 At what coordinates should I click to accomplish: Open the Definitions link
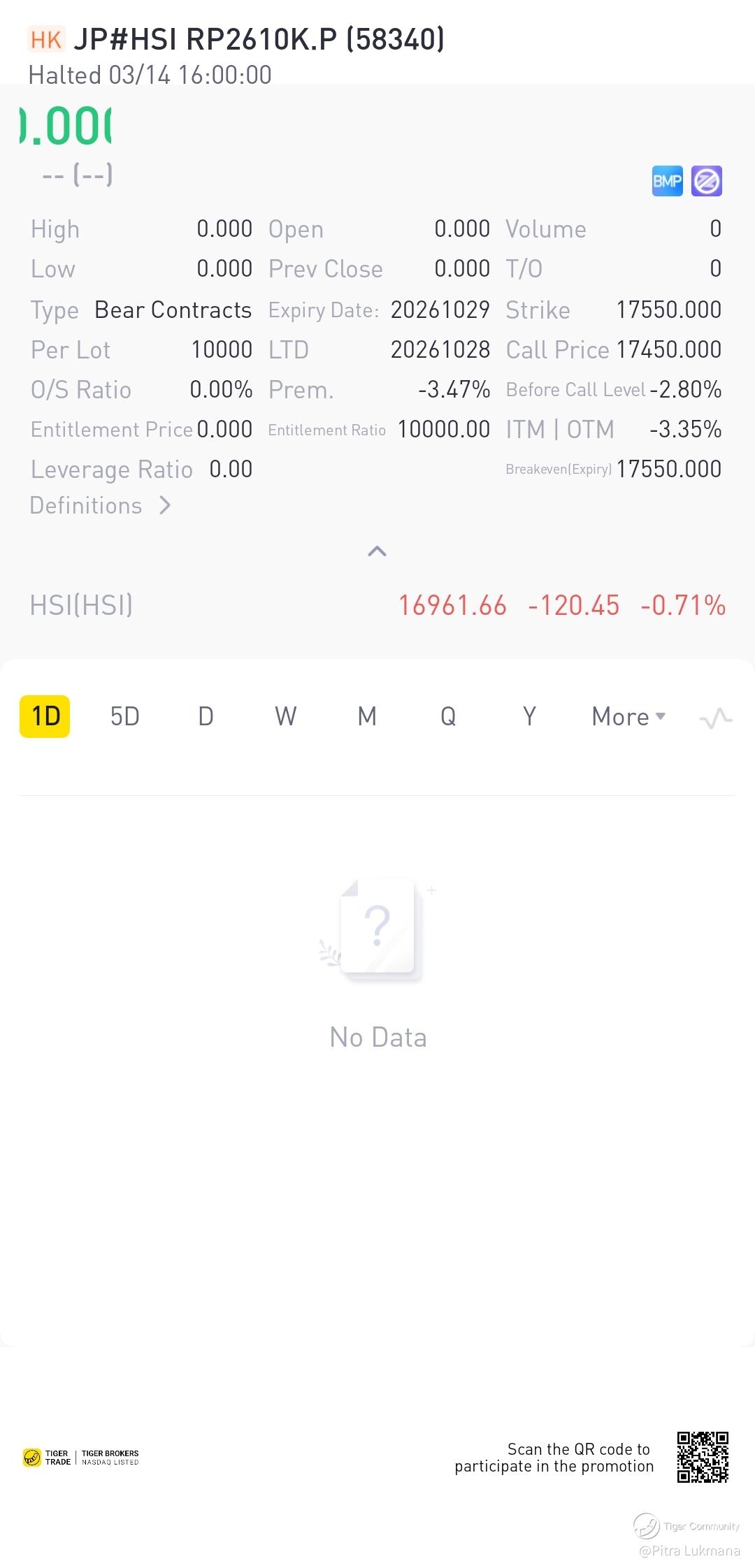click(100, 505)
